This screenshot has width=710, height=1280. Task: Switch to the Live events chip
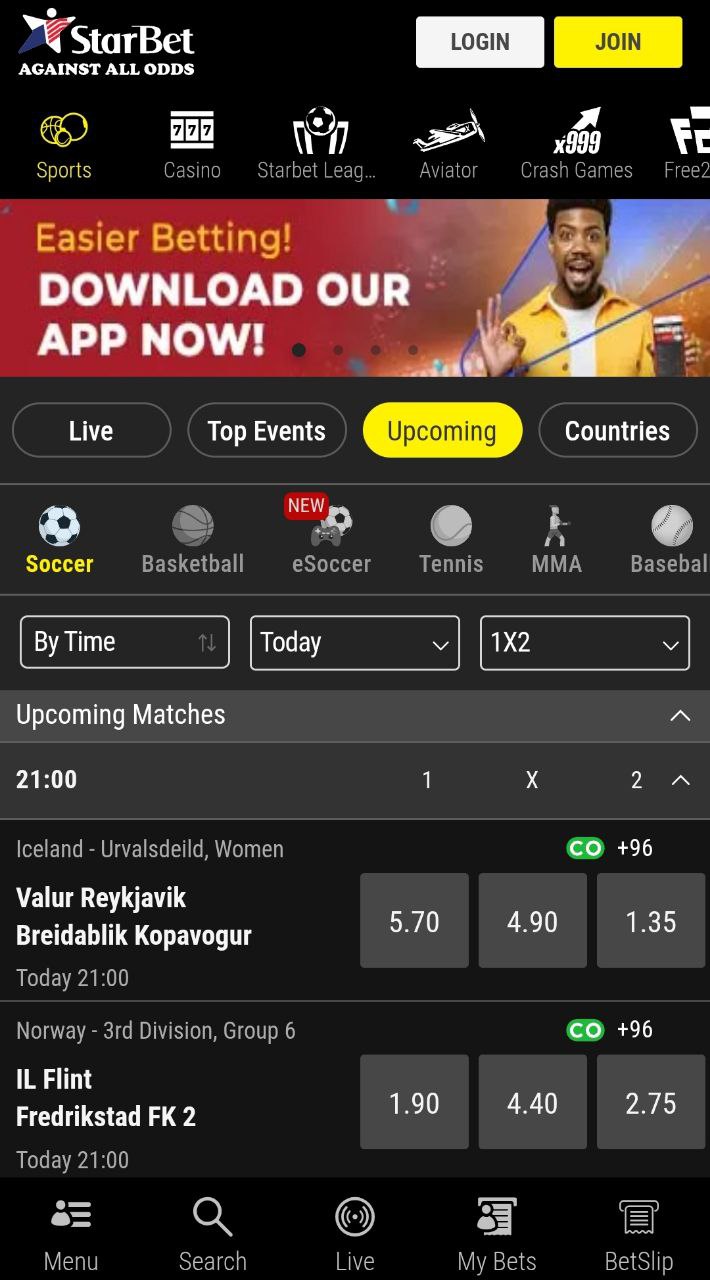(x=91, y=430)
